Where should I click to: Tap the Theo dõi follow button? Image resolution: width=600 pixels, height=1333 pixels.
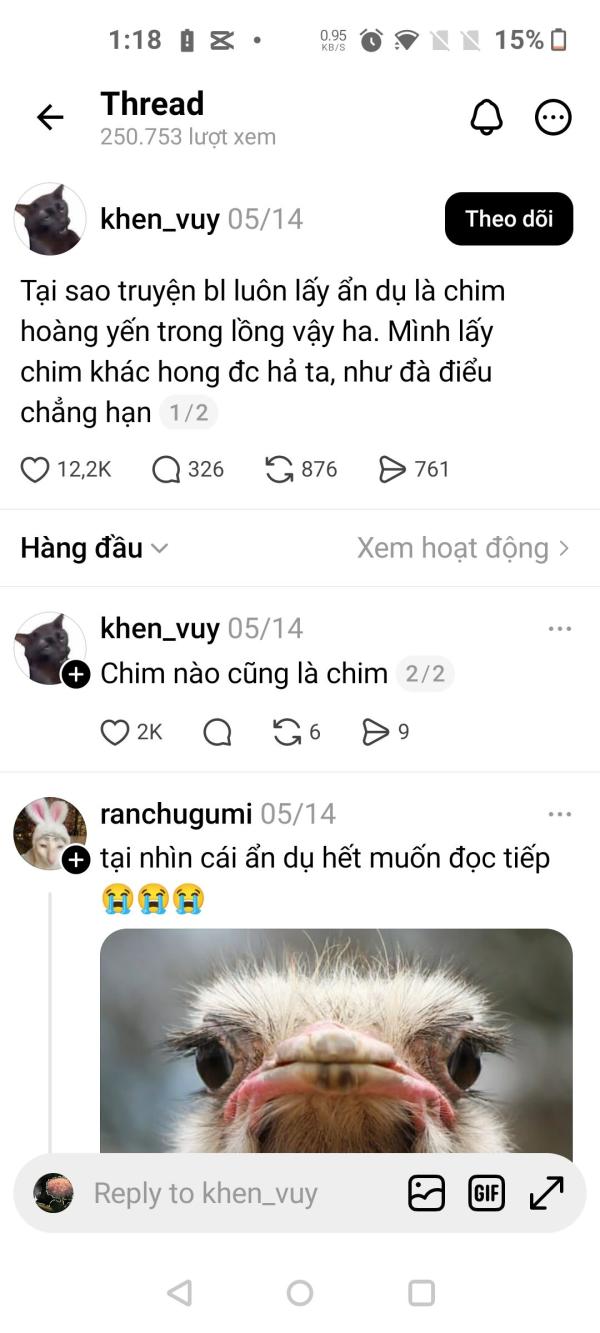pyautogui.click(x=509, y=219)
